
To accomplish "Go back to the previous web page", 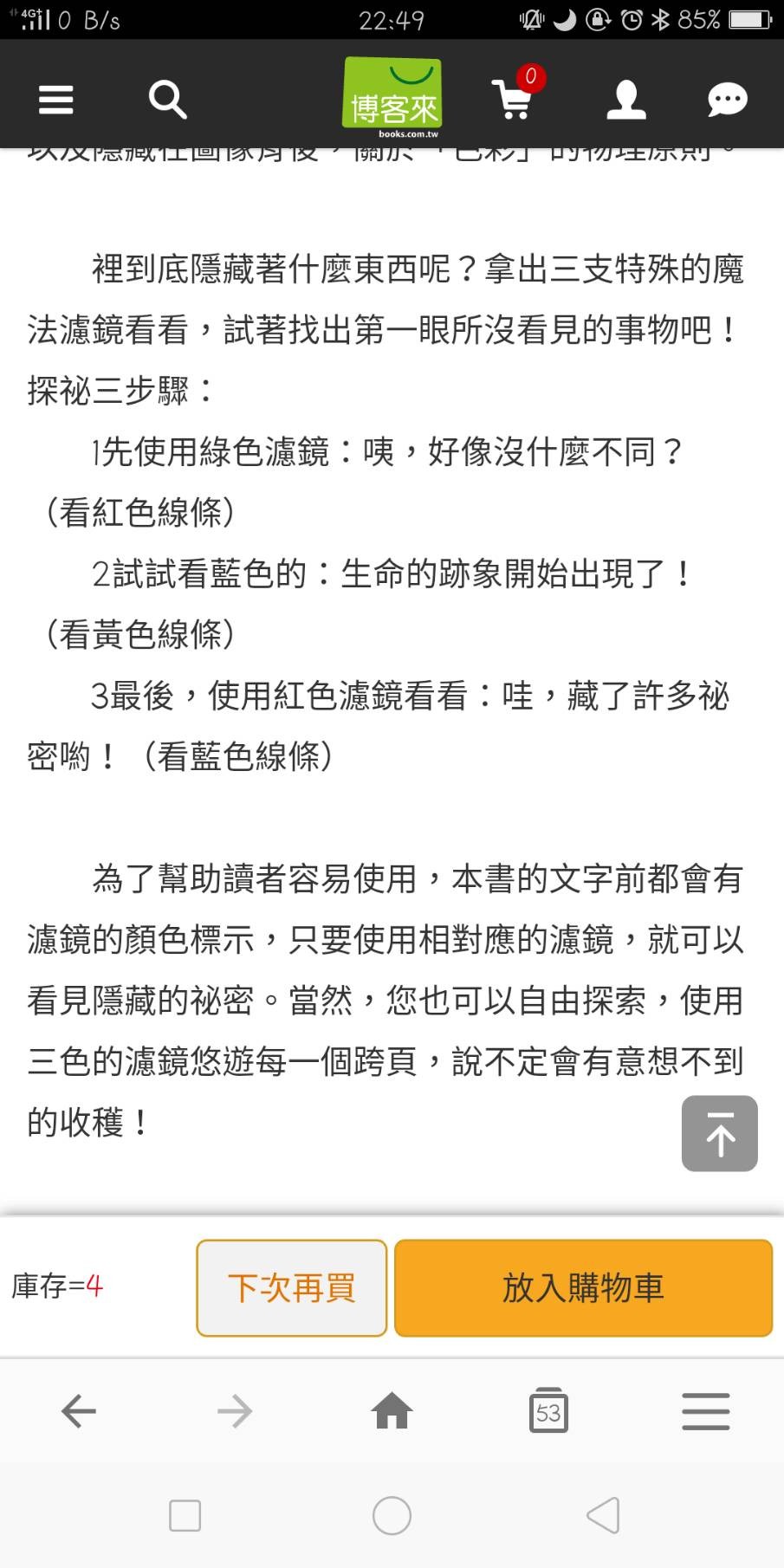I will (79, 1412).
